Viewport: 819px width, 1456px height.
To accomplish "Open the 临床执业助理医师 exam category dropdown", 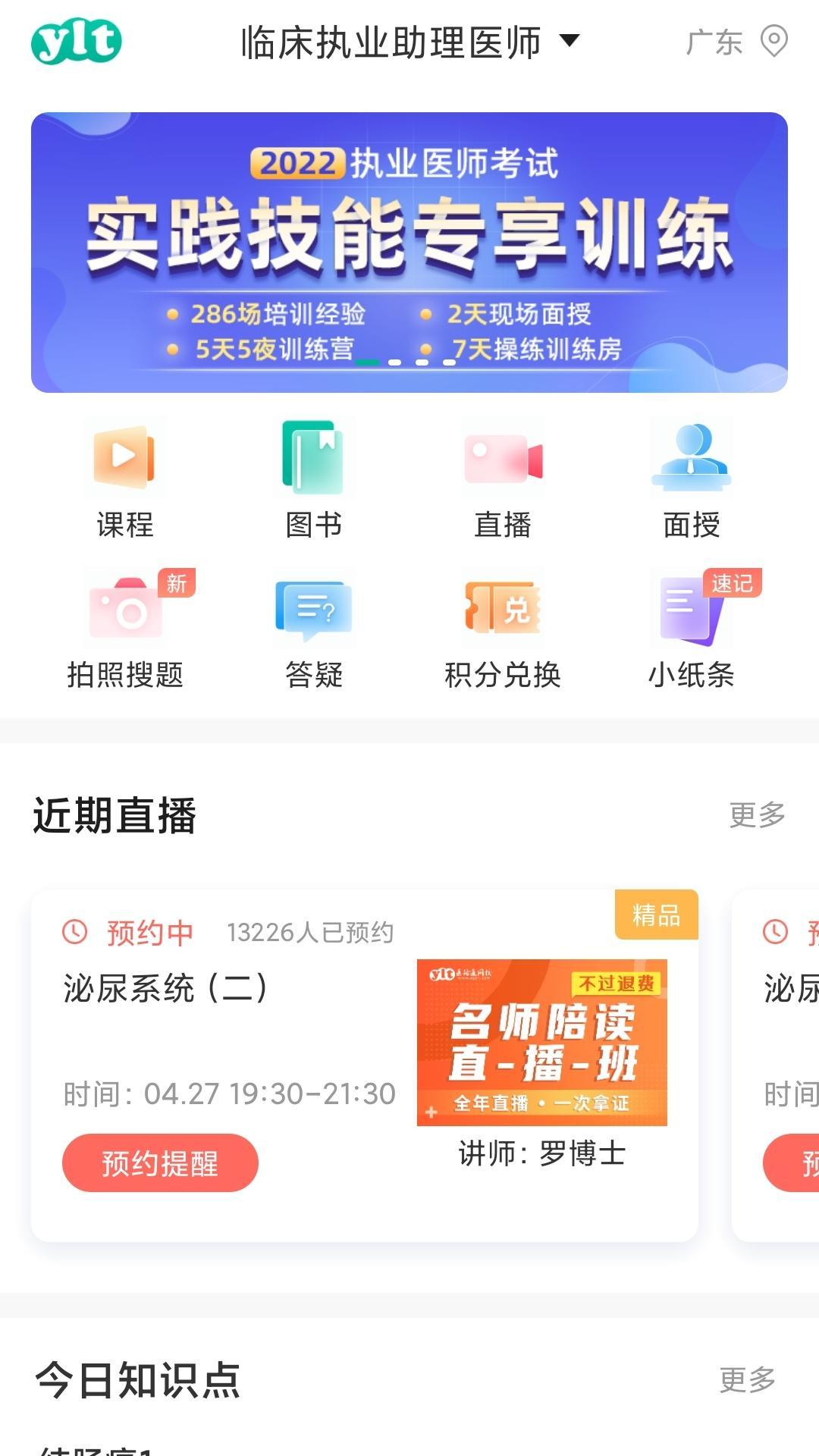I will pyautogui.click(x=409, y=42).
